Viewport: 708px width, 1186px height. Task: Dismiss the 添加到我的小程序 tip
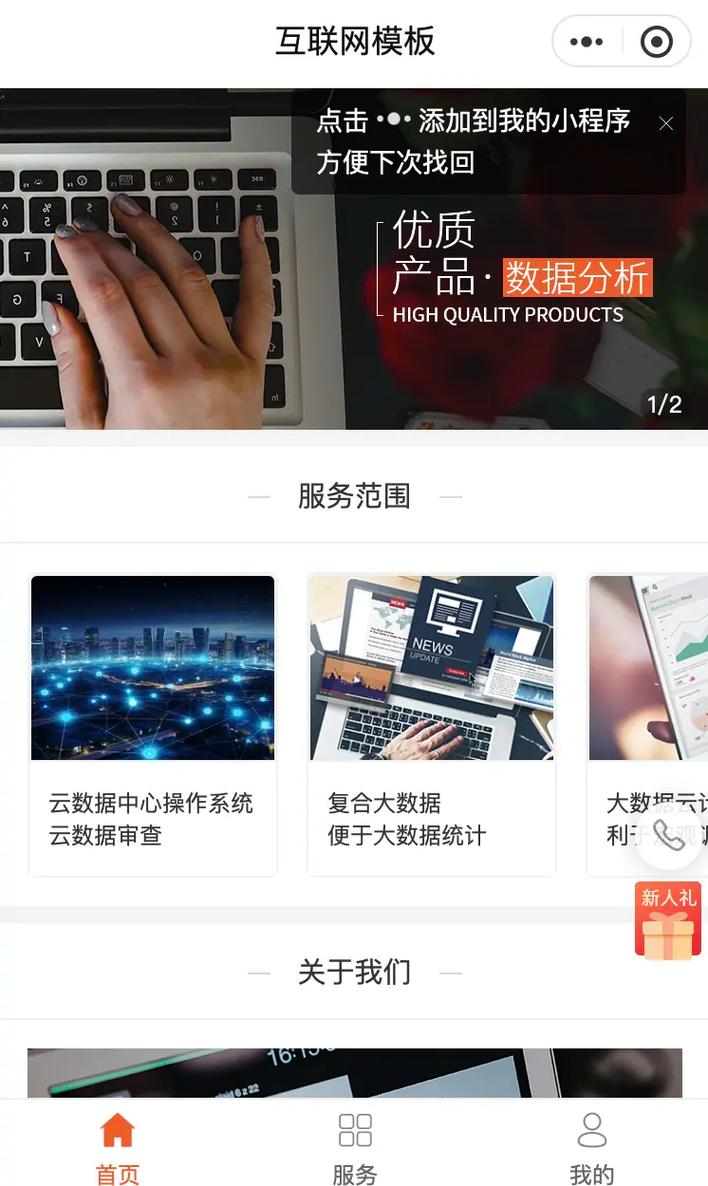tap(666, 123)
